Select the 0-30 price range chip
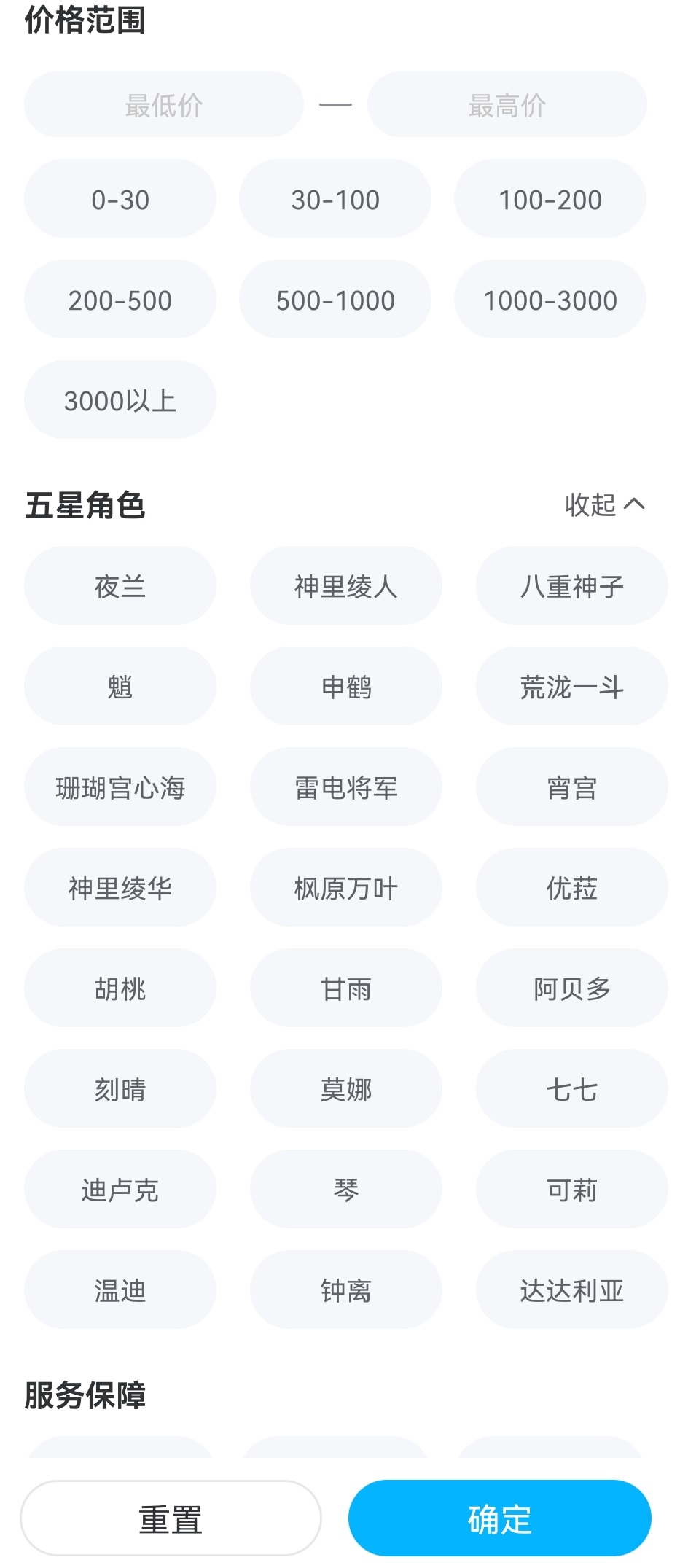 tap(120, 199)
